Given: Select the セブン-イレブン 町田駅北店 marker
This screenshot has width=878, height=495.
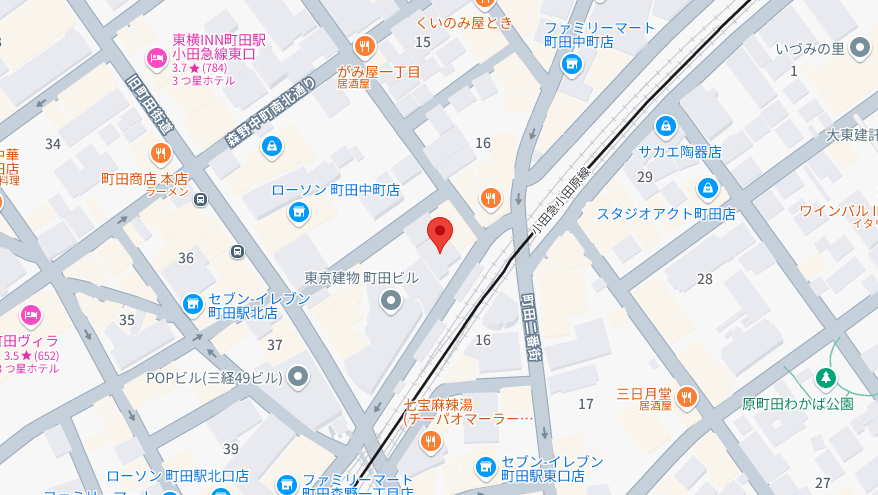Looking at the screenshot, I should 193,302.
